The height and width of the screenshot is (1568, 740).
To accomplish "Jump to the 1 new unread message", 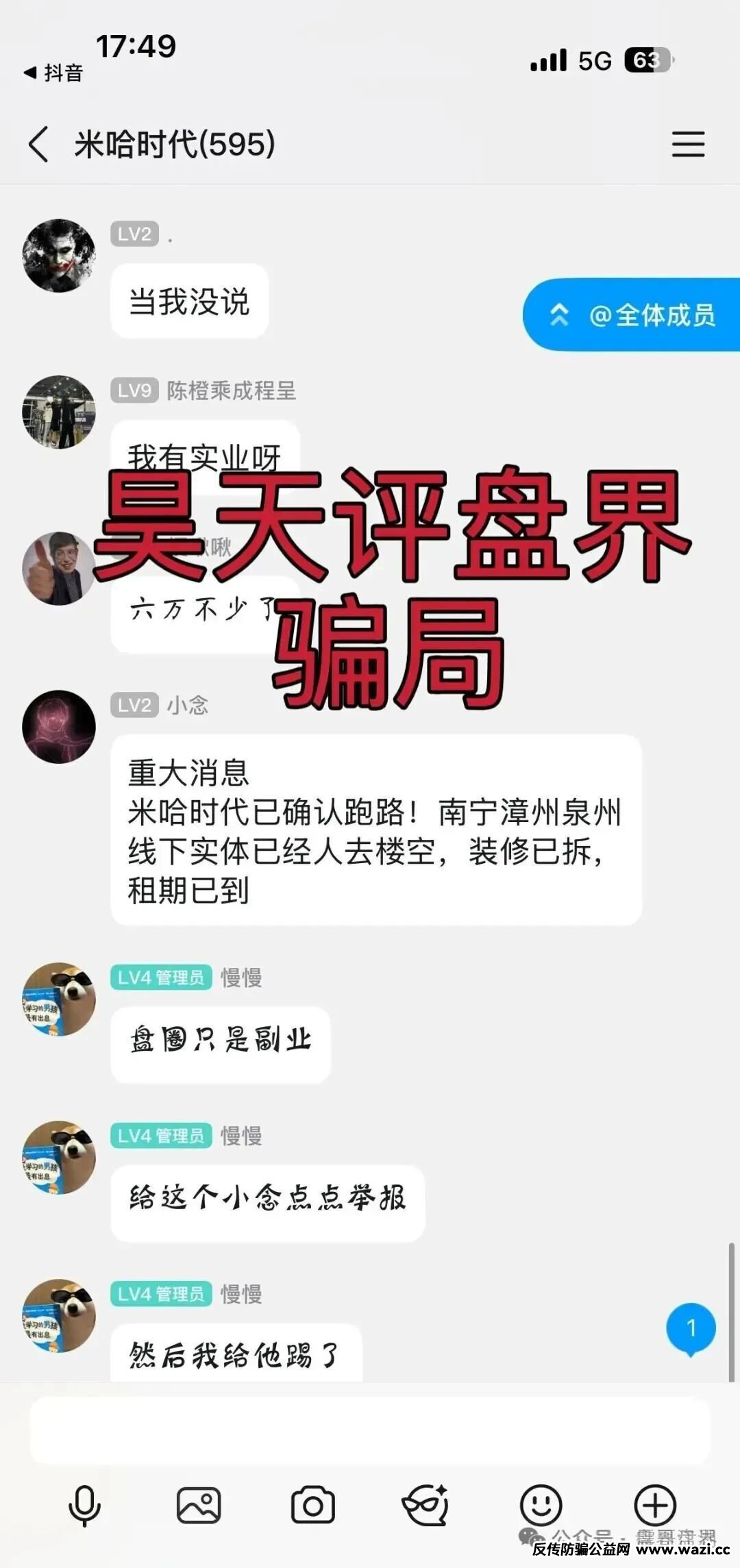I will click(x=691, y=1329).
